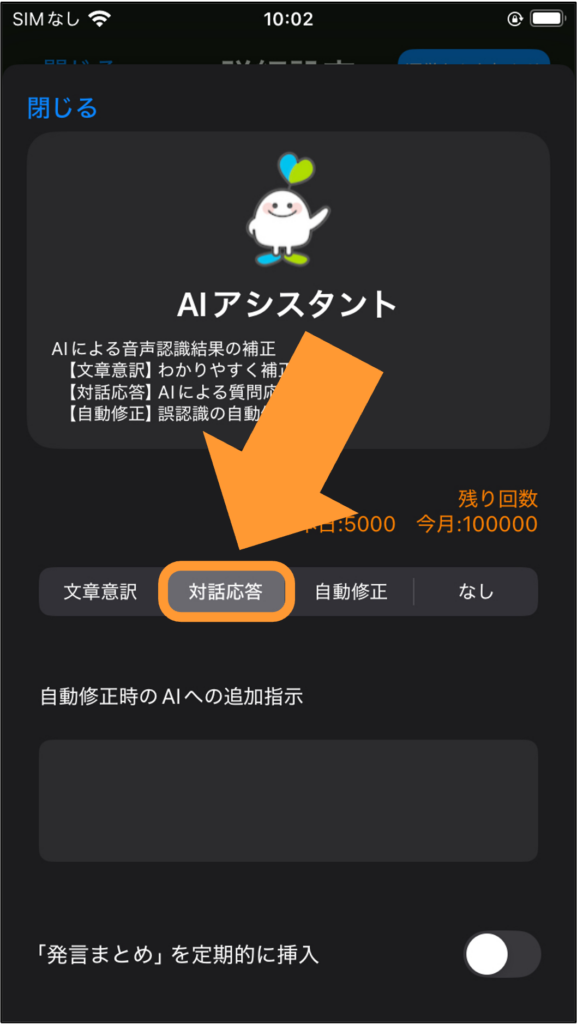Tap 閉じる to close the AI assistant sheet
The height and width of the screenshot is (1024, 577).
(x=63, y=108)
